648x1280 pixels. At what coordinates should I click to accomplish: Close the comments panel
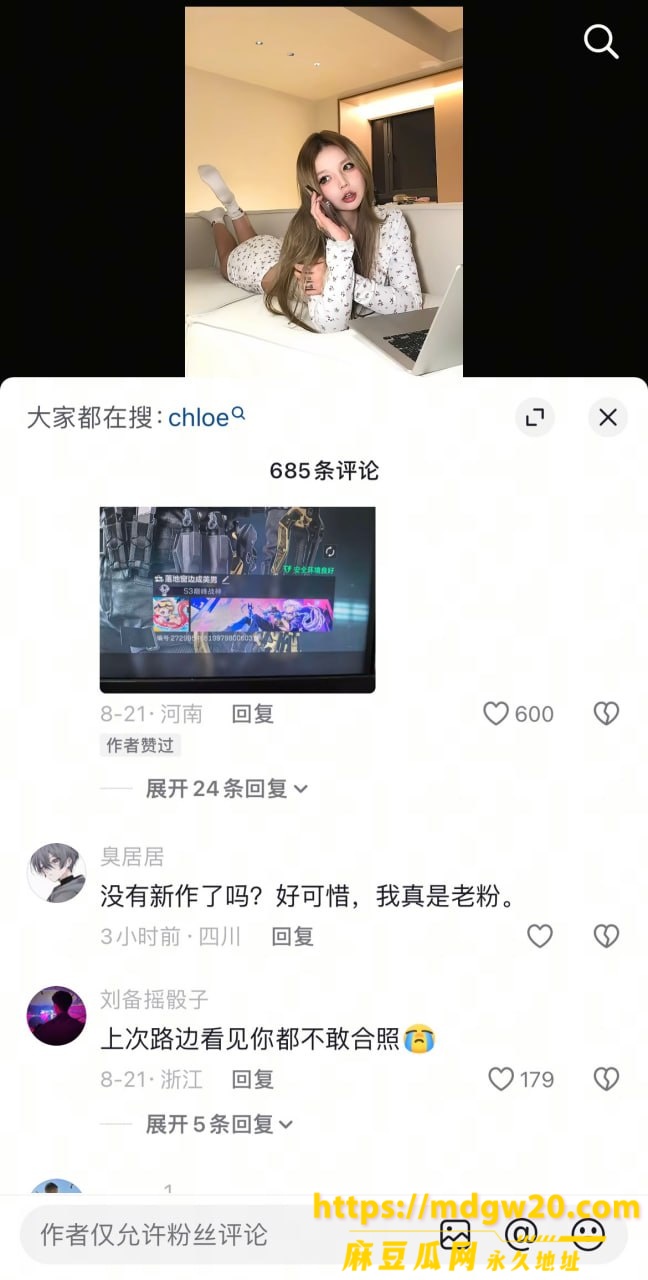point(608,417)
